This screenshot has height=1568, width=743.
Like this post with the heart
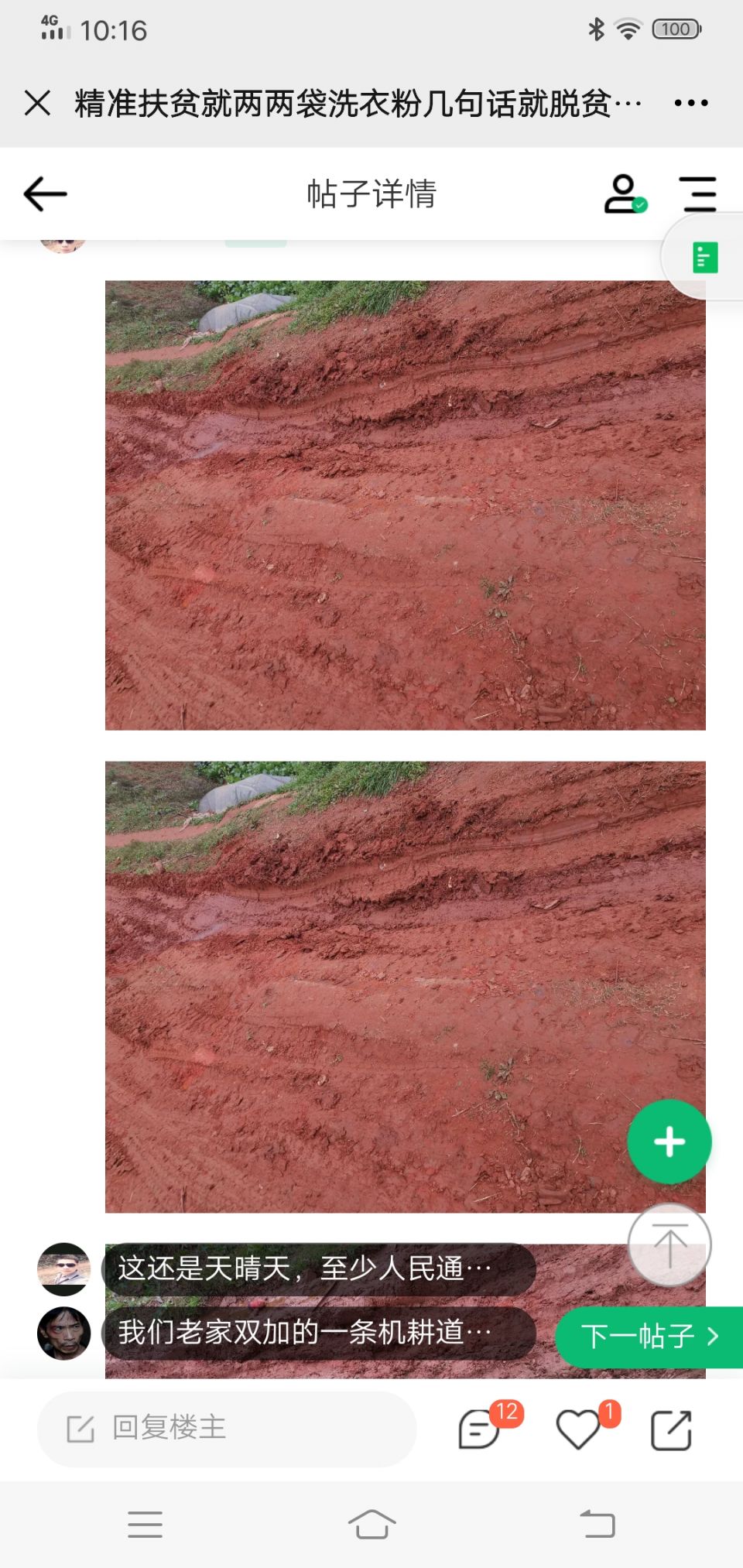point(579,1429)
